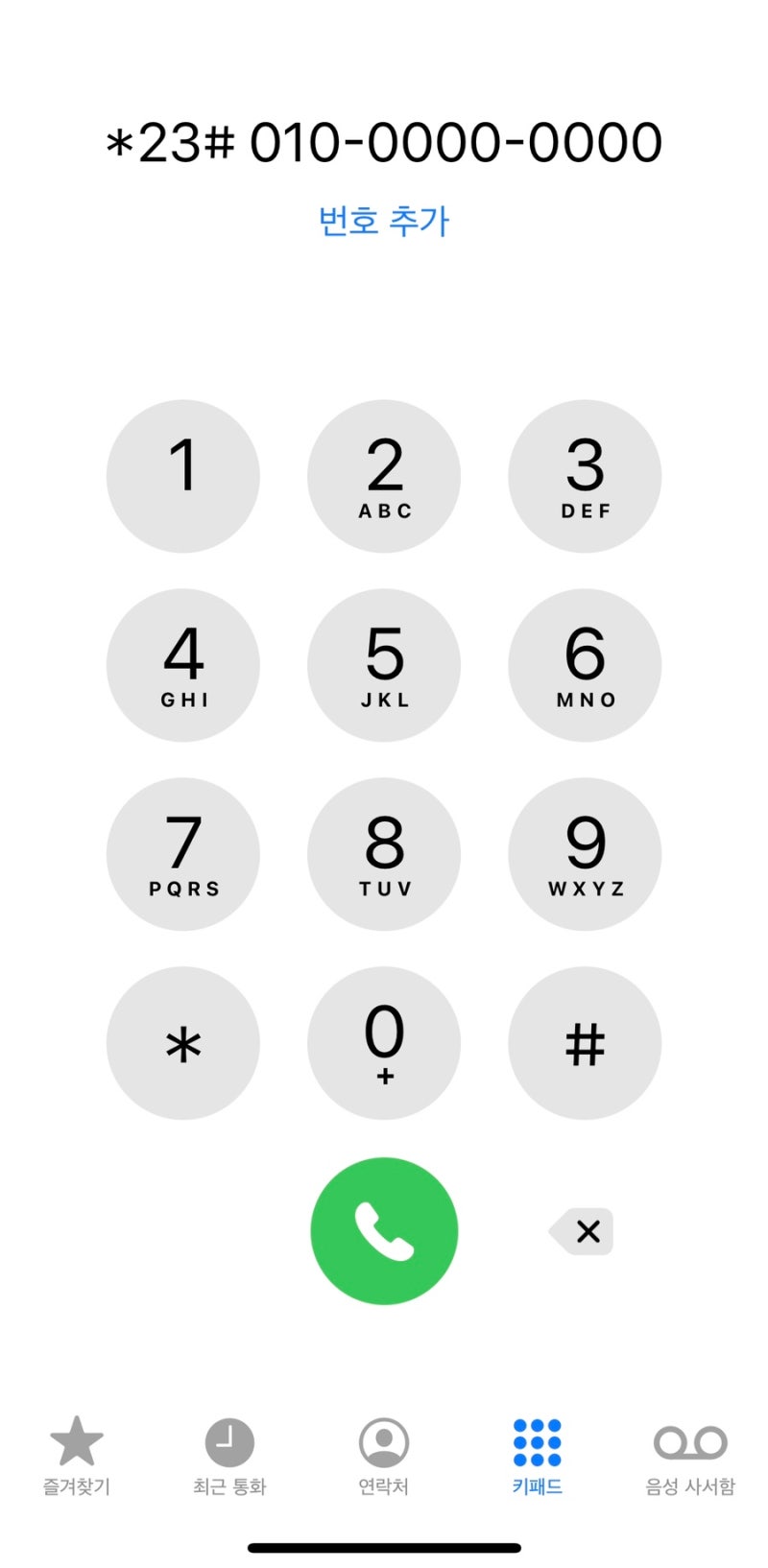Start the call with green phone button
The image size is (768, 1568).
[384, 1231]
